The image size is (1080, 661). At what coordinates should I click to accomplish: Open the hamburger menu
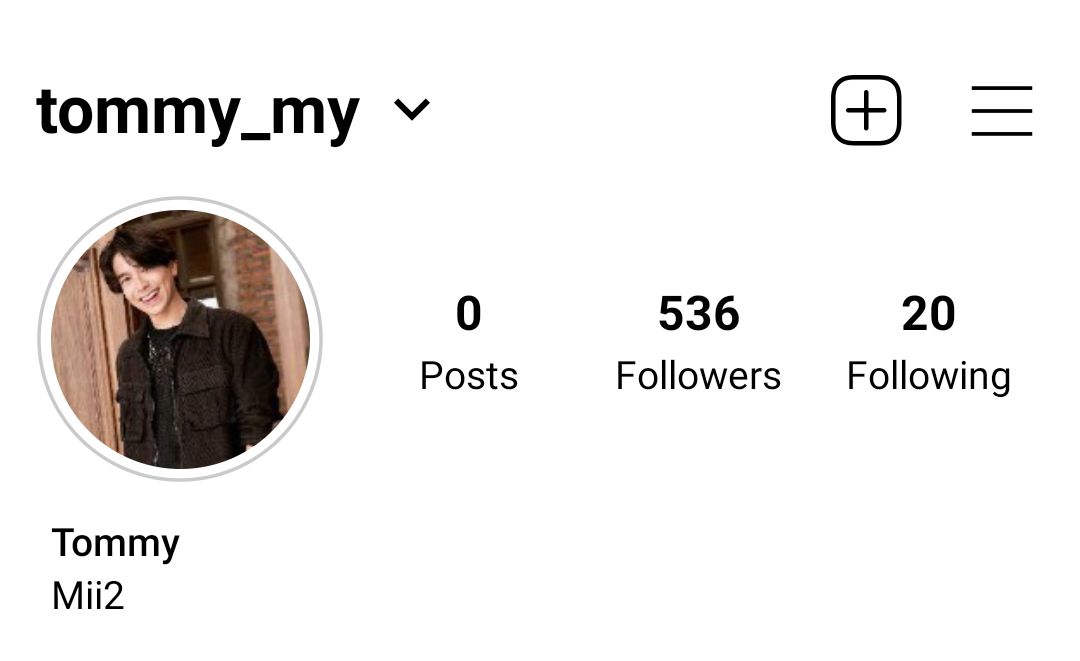point(1001,110)
